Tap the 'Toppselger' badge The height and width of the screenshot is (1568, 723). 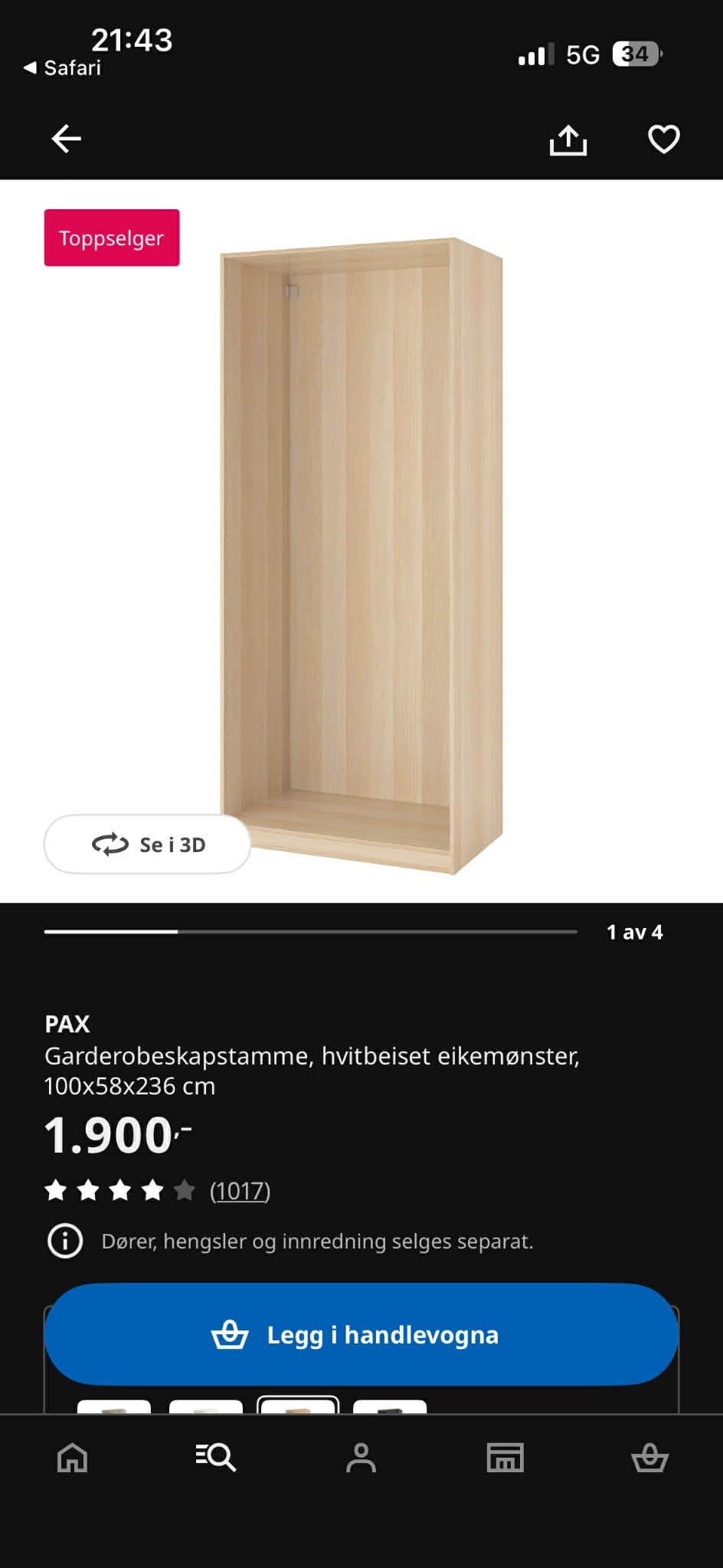112,238
